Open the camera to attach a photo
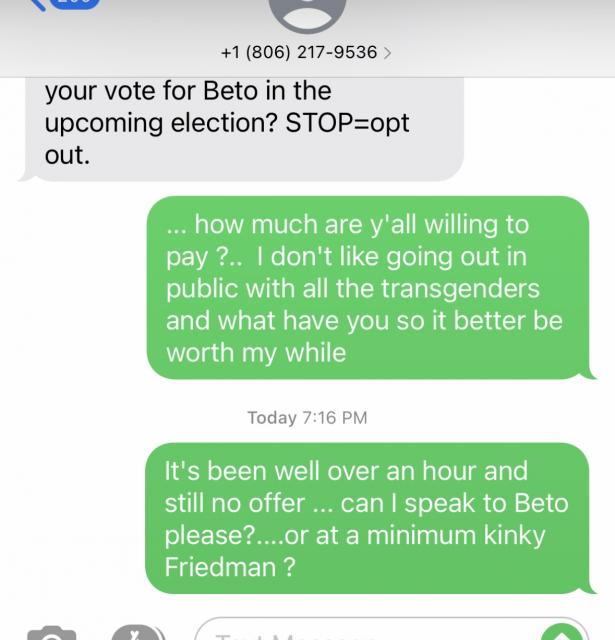The height and width of the screenshot is (640, 615). pos(52,633)
